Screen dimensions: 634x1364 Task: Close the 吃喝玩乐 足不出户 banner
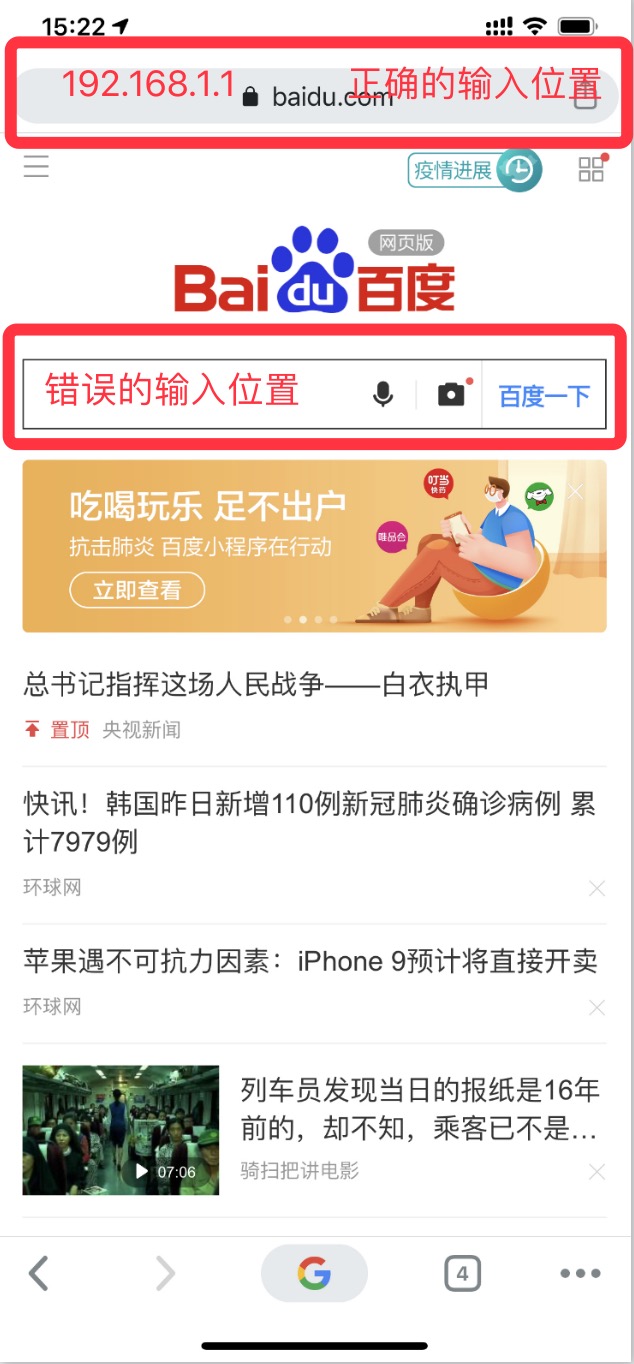(576, 491)
